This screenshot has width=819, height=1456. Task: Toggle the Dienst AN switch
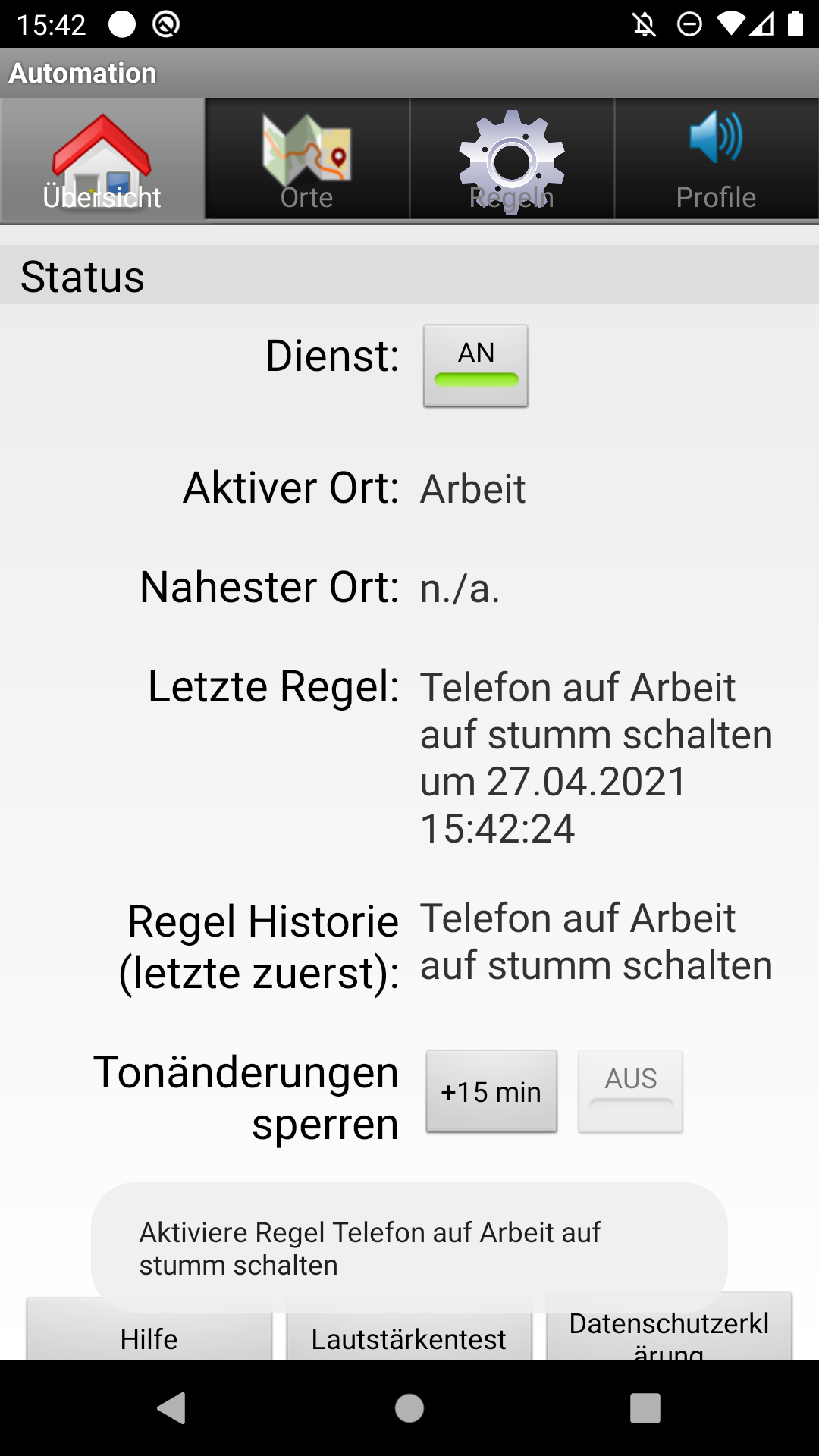pyautogui.click(x=475, y=366)
